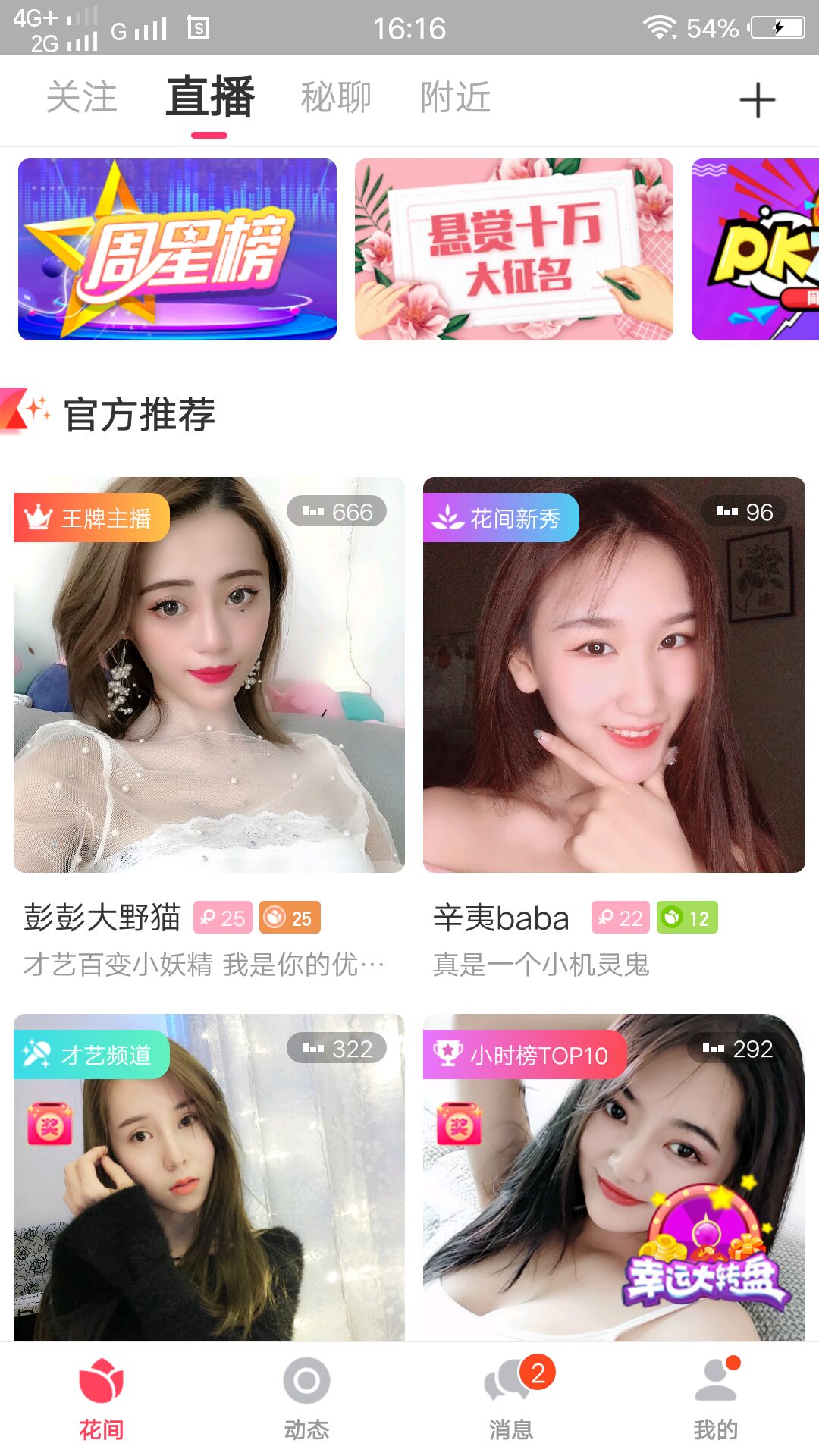Image resolution: width=819 pixels, height=1456 pixels.
Task: Tap the plus icon at top
Action: pos(757,100)
